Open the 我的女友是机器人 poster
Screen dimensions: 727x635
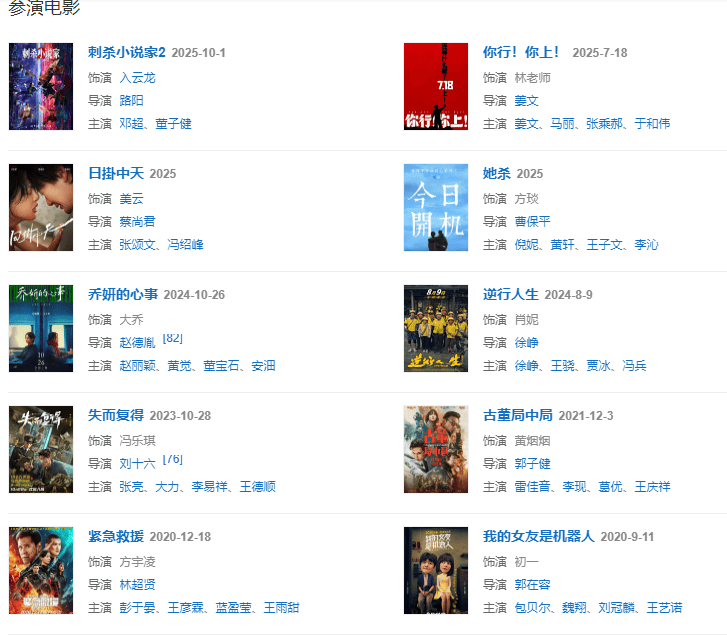point(435,570)
